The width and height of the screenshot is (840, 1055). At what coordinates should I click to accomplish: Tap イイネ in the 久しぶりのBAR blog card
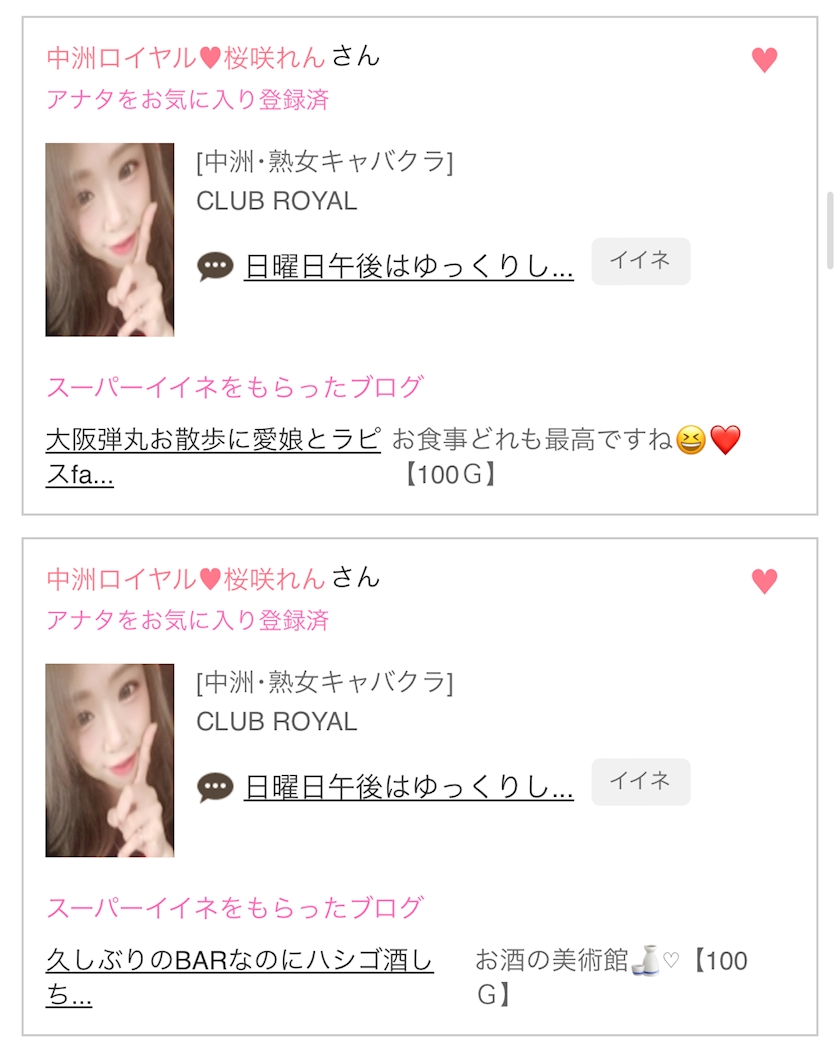coord(640,782)
